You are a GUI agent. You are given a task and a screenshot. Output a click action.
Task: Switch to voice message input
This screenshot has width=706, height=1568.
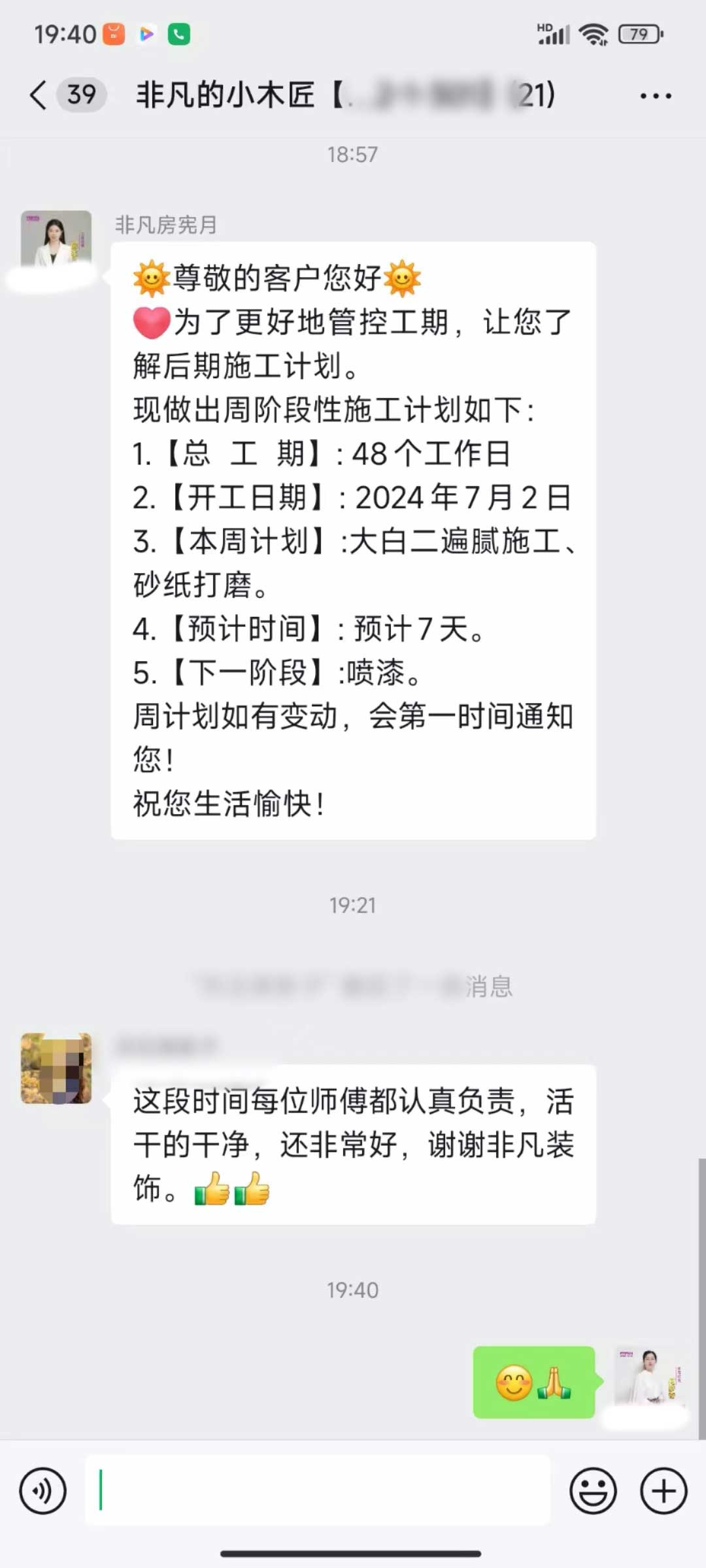pyautogui.click(x=43, y=1491)
